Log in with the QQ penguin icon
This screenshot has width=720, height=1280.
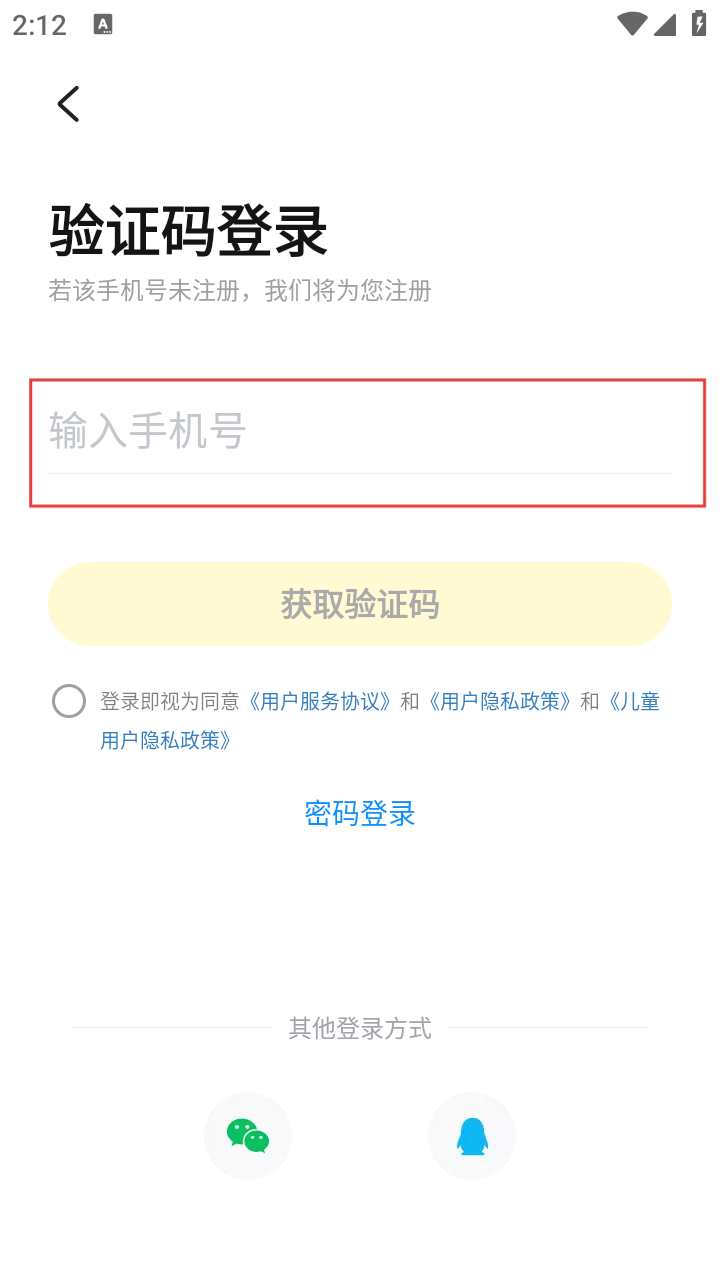[472, 1136]
